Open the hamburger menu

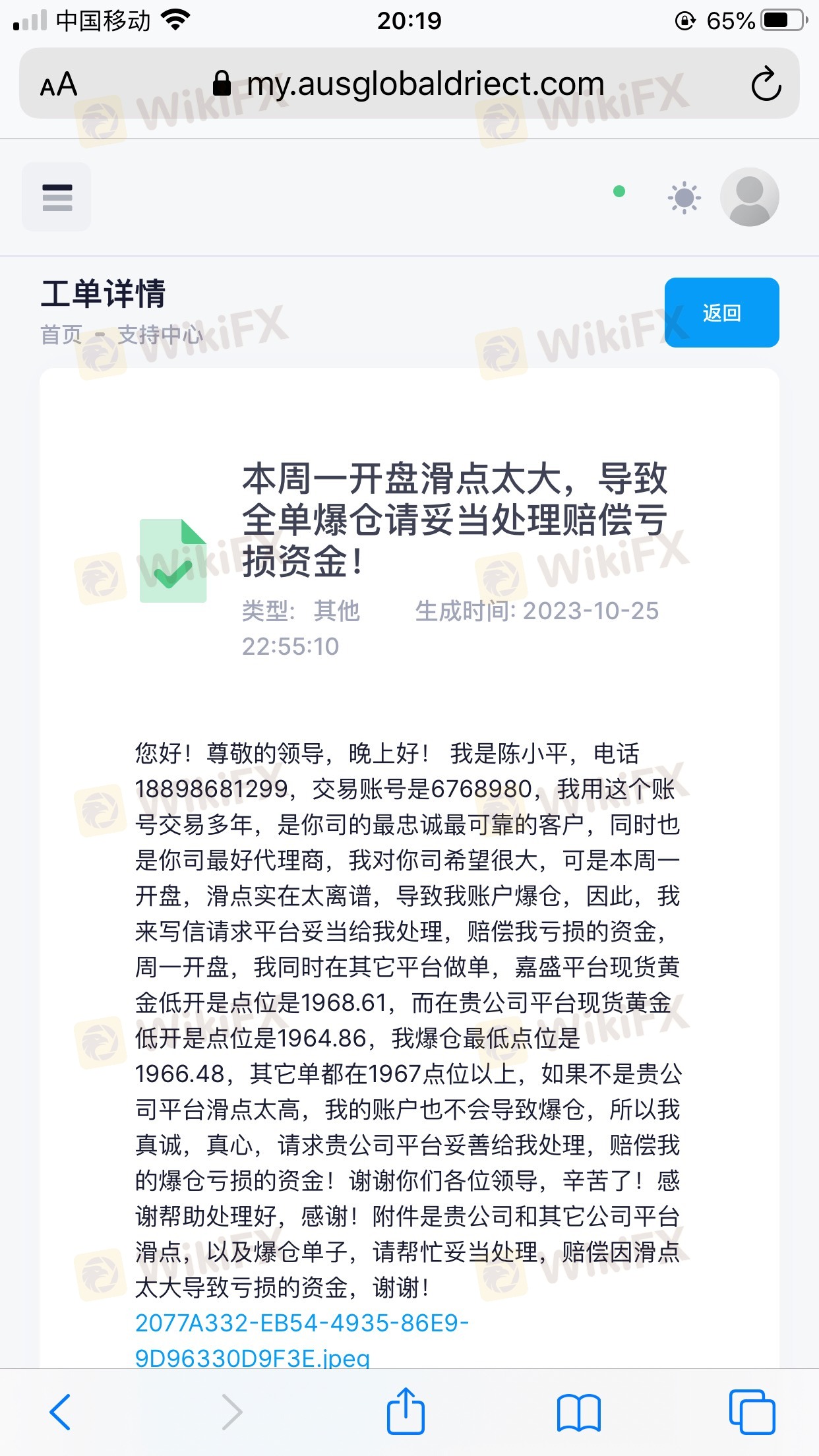(x=57, y=197)
